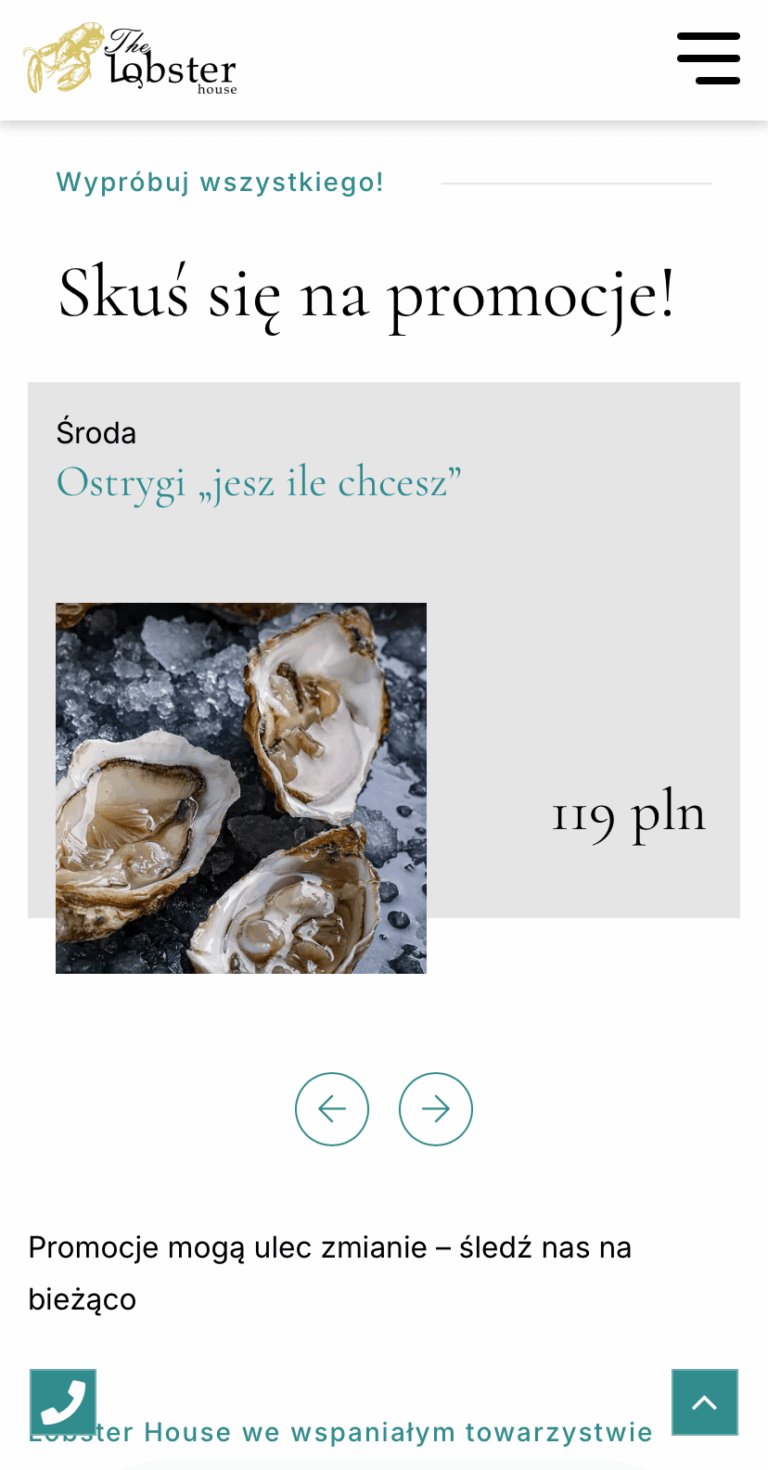This screenshot has width=768, height=1470.
Task: Call the restaurant via phone button
Action: click(63, 1402)
